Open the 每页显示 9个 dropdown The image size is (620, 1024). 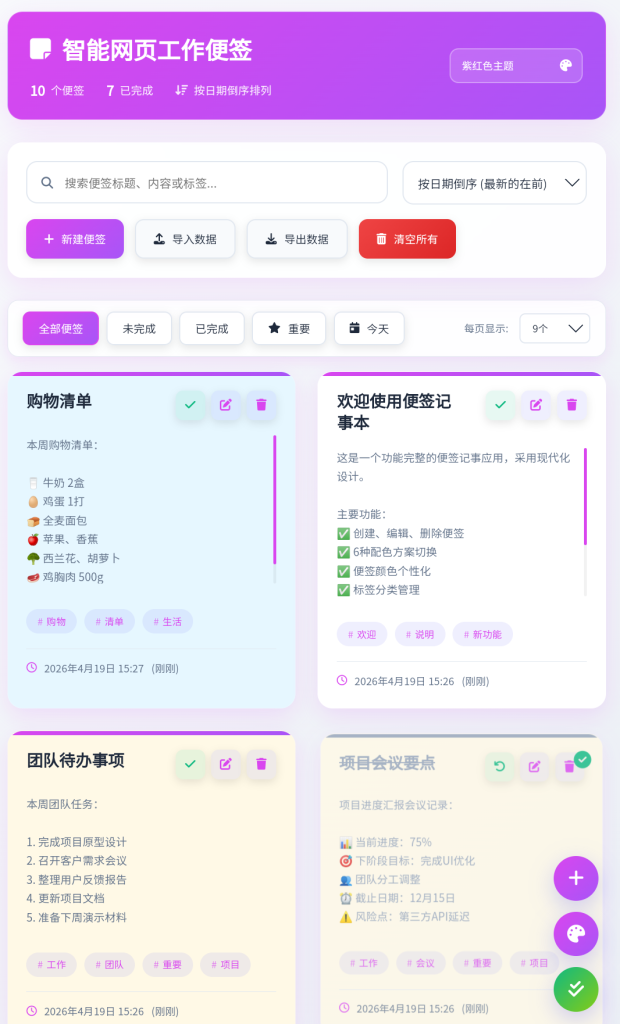554,328
